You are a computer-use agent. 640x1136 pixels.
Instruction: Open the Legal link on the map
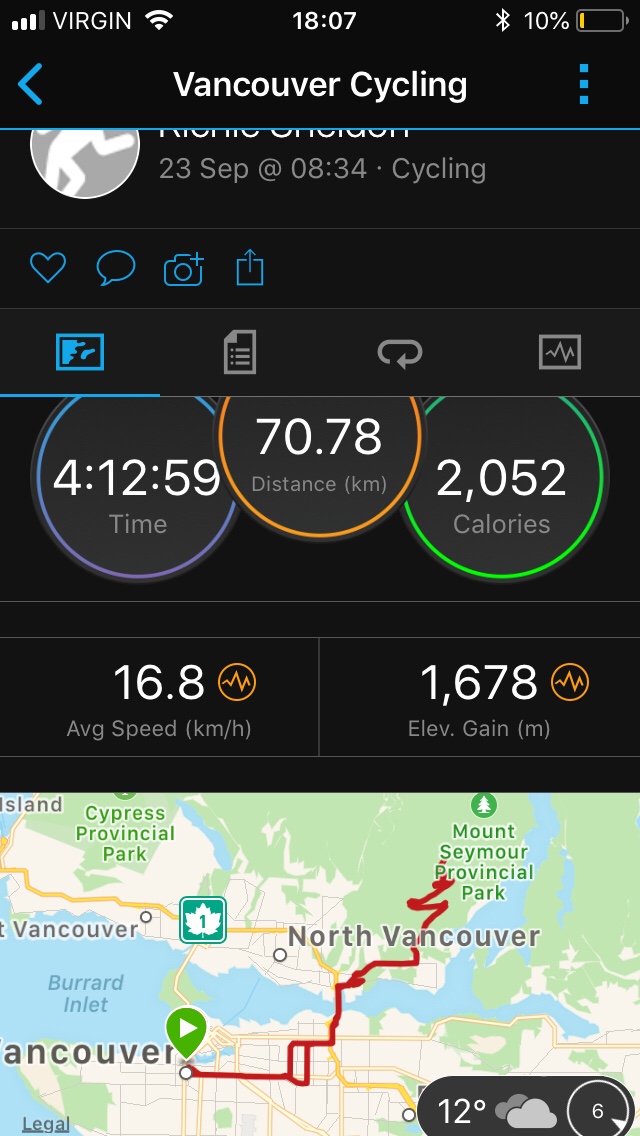pos(46,1124)
